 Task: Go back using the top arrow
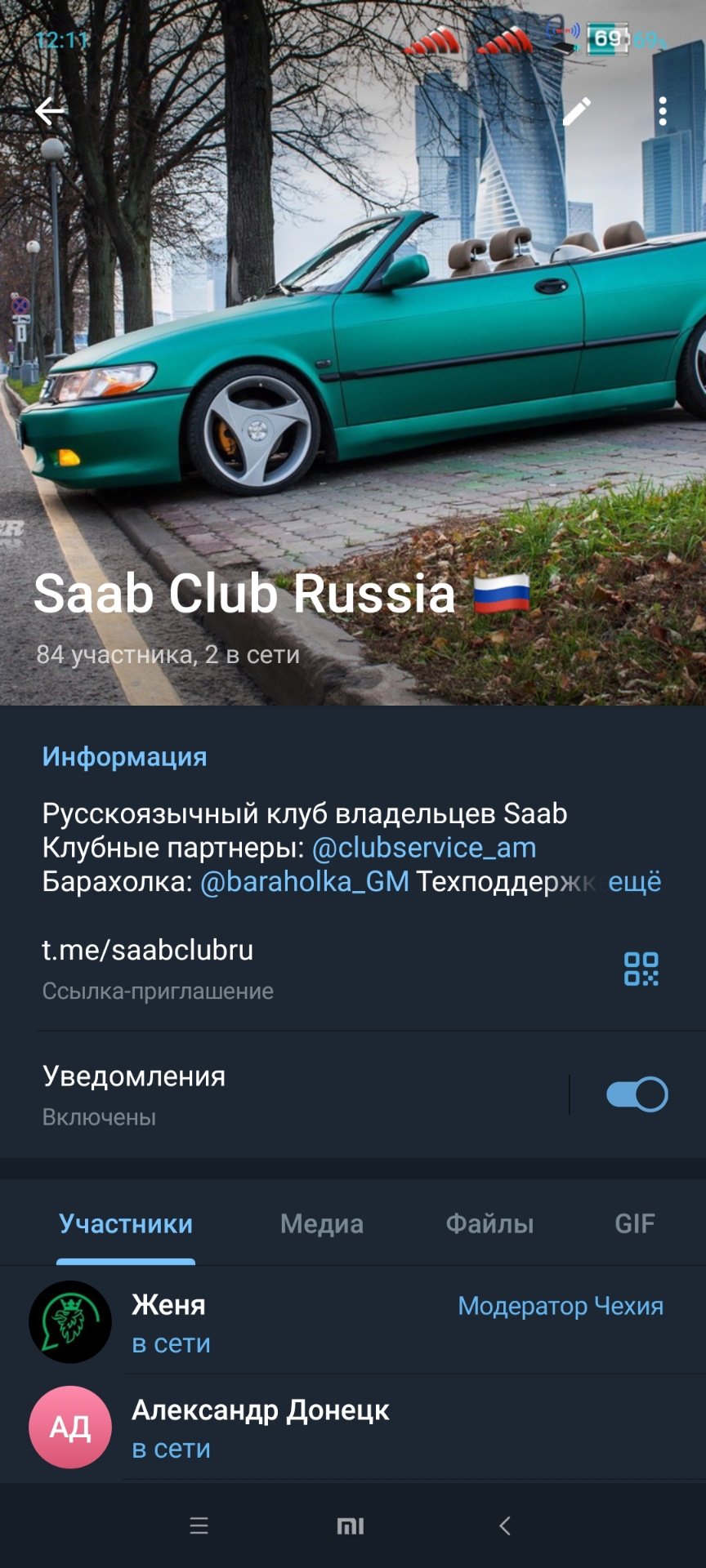pyautogui.click(x=50, y=111)
